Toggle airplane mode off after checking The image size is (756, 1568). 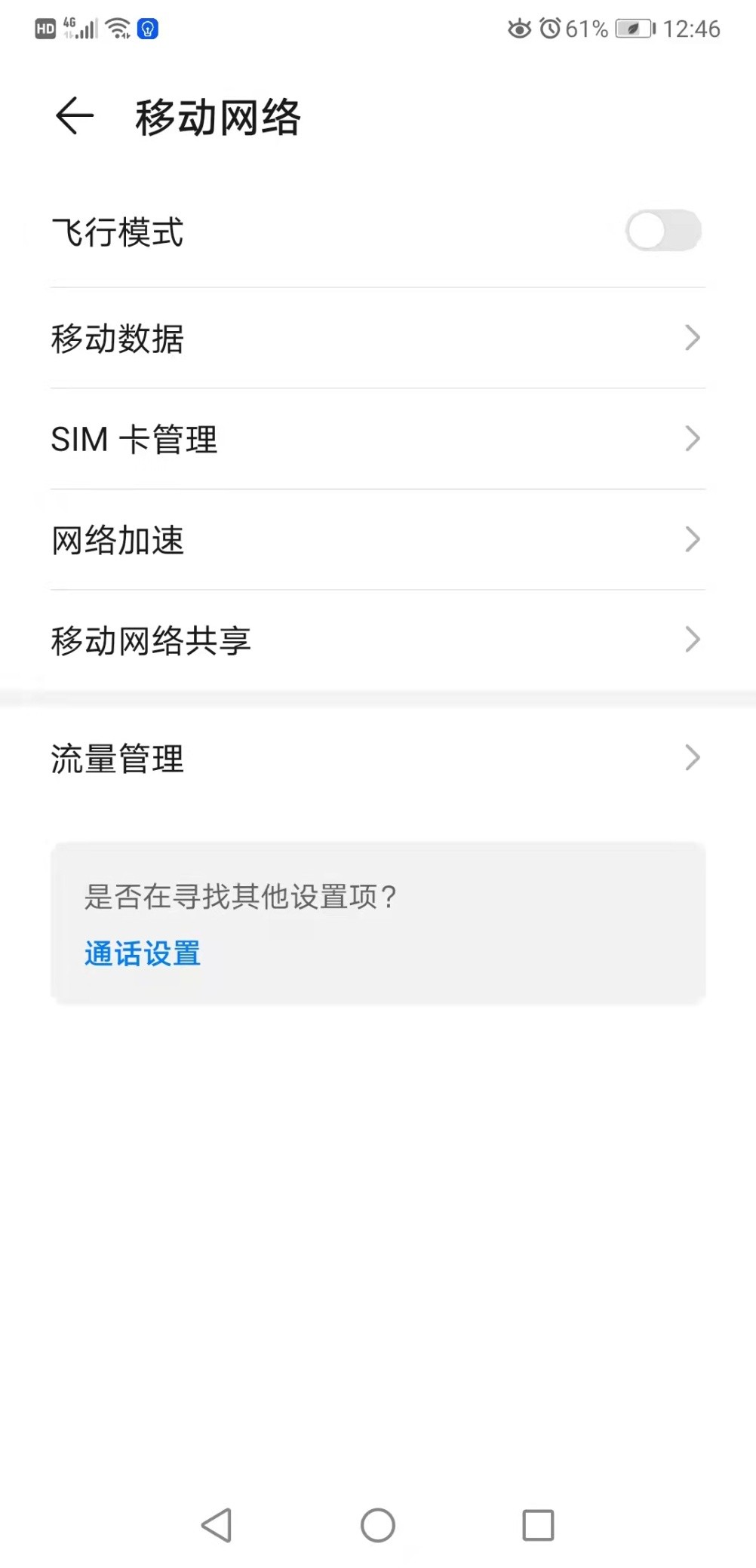[662, 232]
